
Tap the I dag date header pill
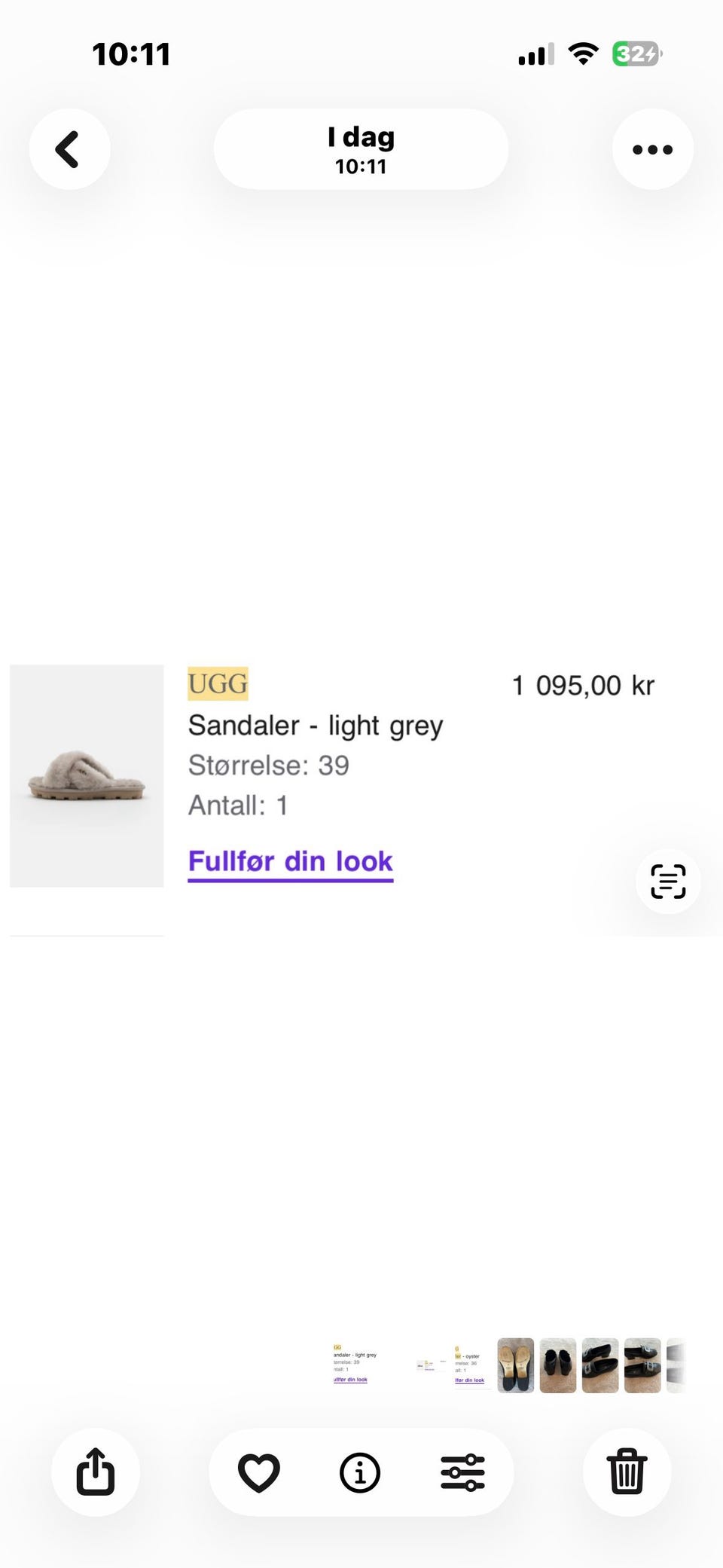pos(360,148)
